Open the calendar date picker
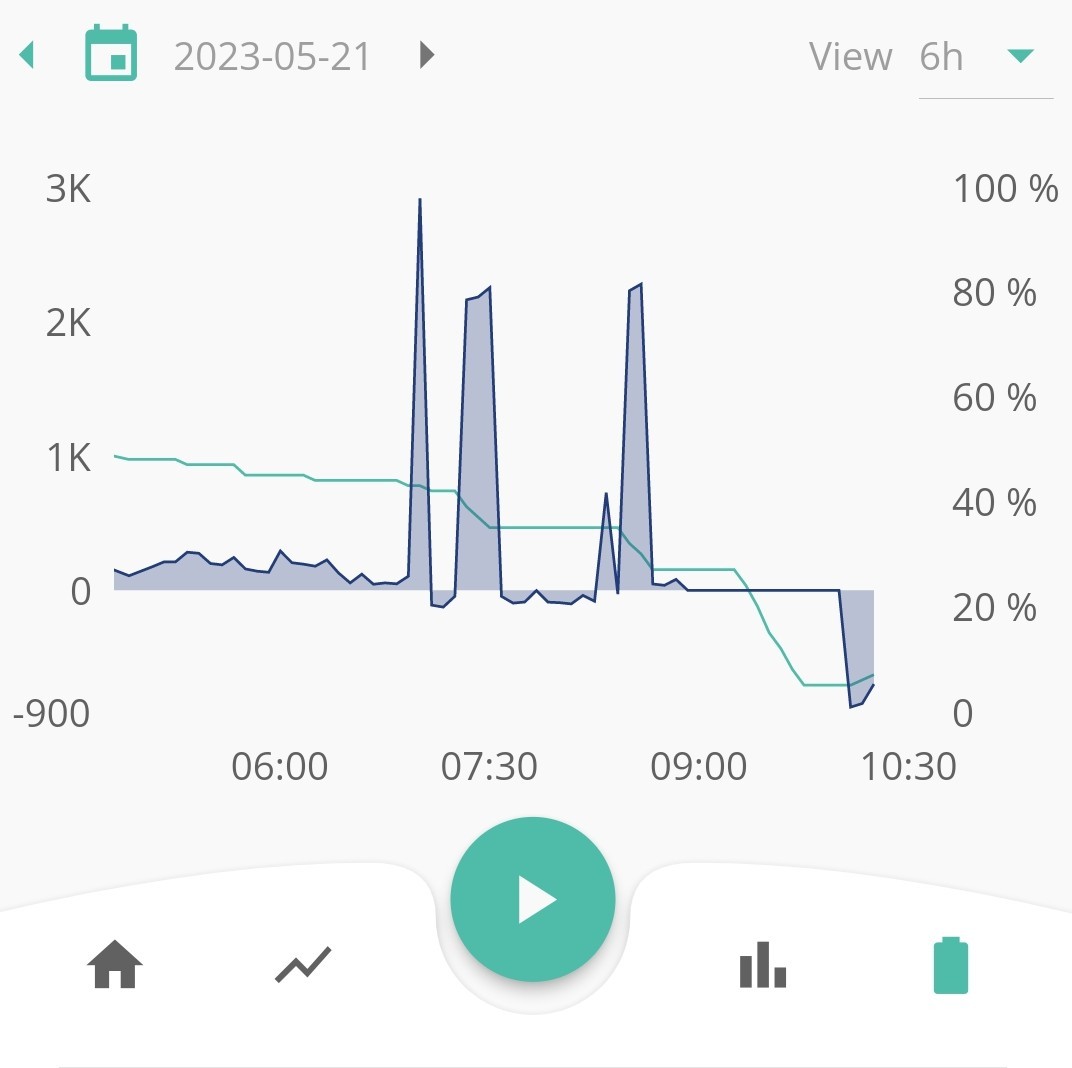The width and height of the screenshot is (1072, 1068). [x=111, y=53]
